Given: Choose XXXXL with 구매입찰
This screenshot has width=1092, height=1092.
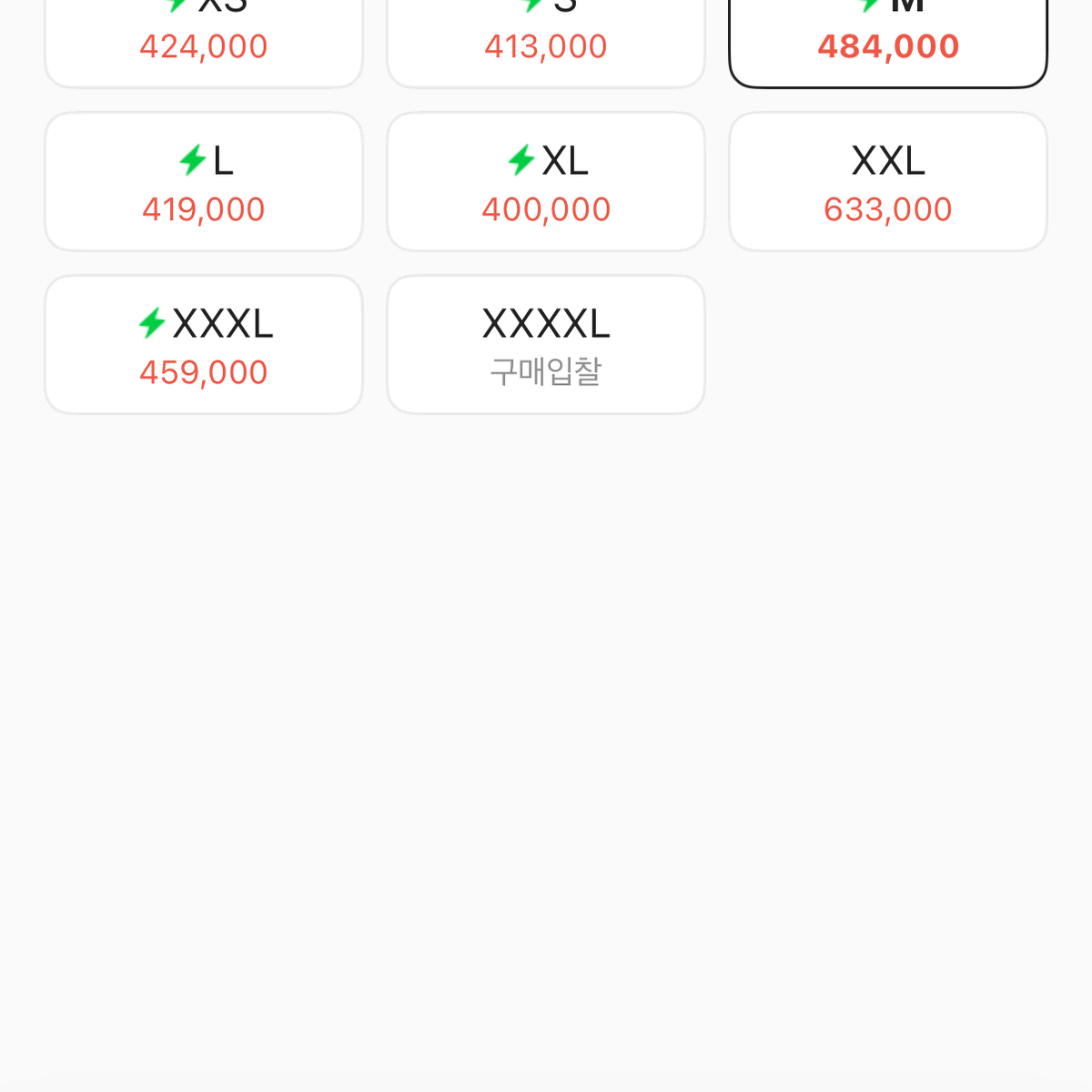Looking at the screenshot, I should click(546, 345).
